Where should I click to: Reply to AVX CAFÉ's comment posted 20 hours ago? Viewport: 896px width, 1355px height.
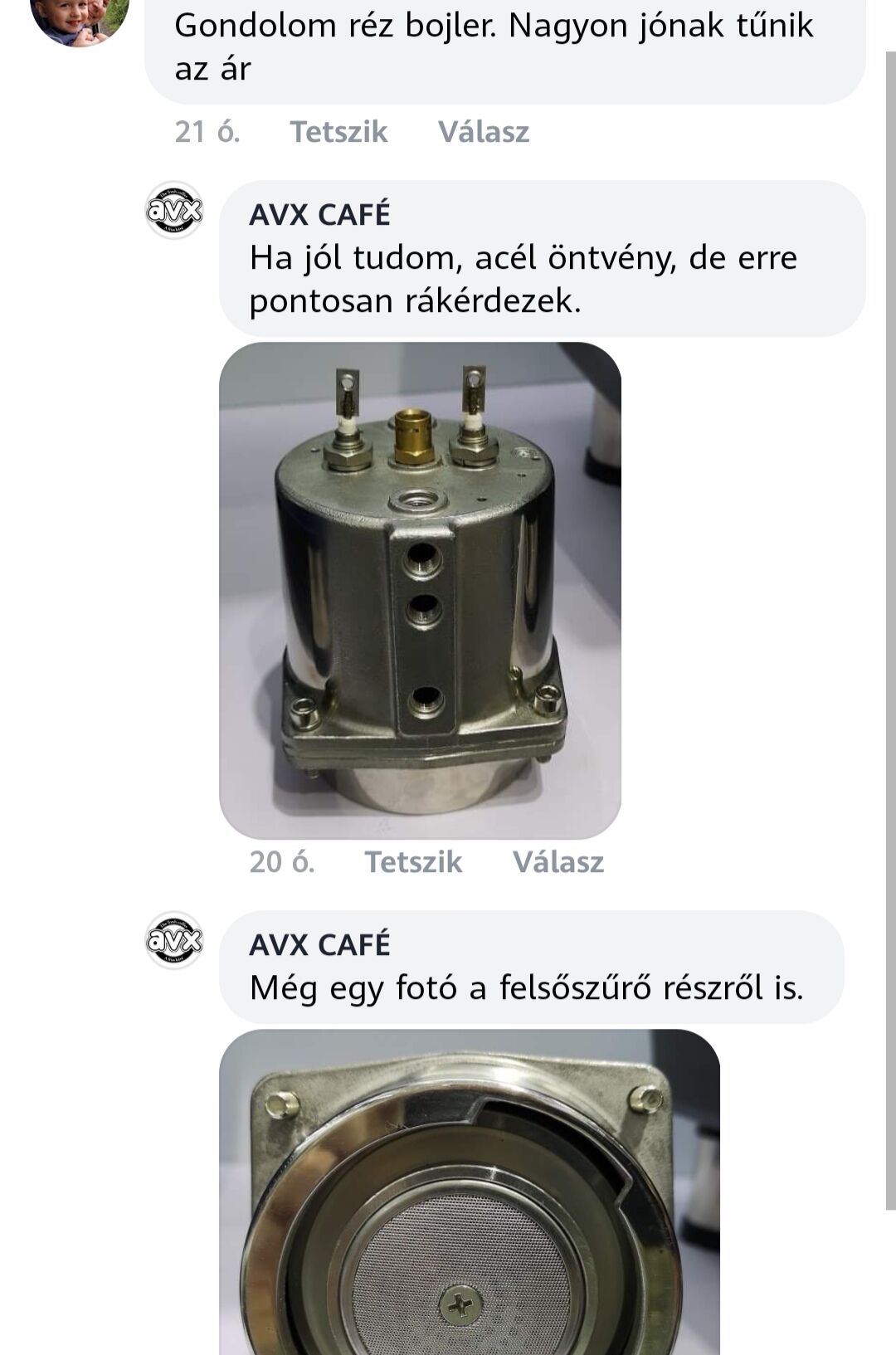558,862
